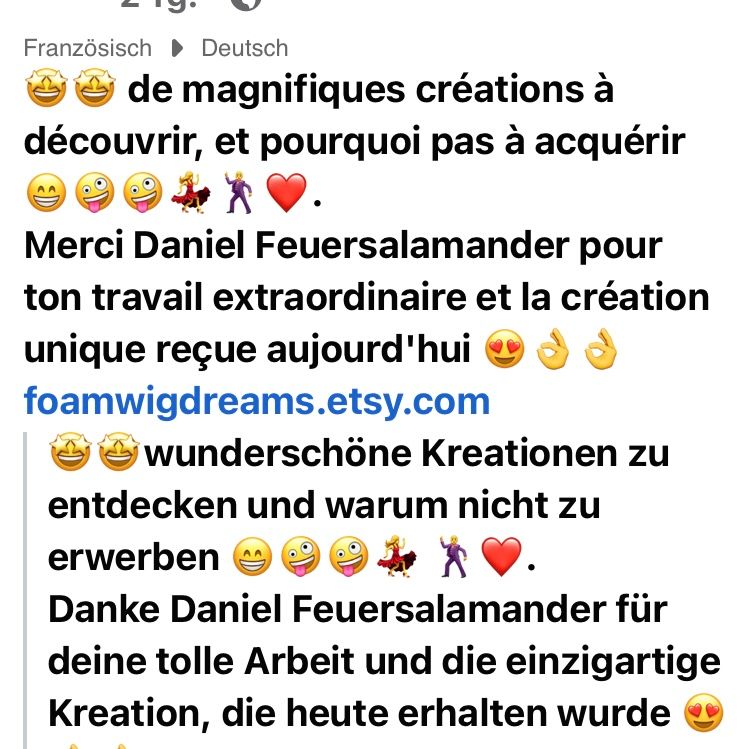This screenshot has height=749, width=749.
Task: Open the foamwigdreams.etsy.com link
Action: click(257, 401)
